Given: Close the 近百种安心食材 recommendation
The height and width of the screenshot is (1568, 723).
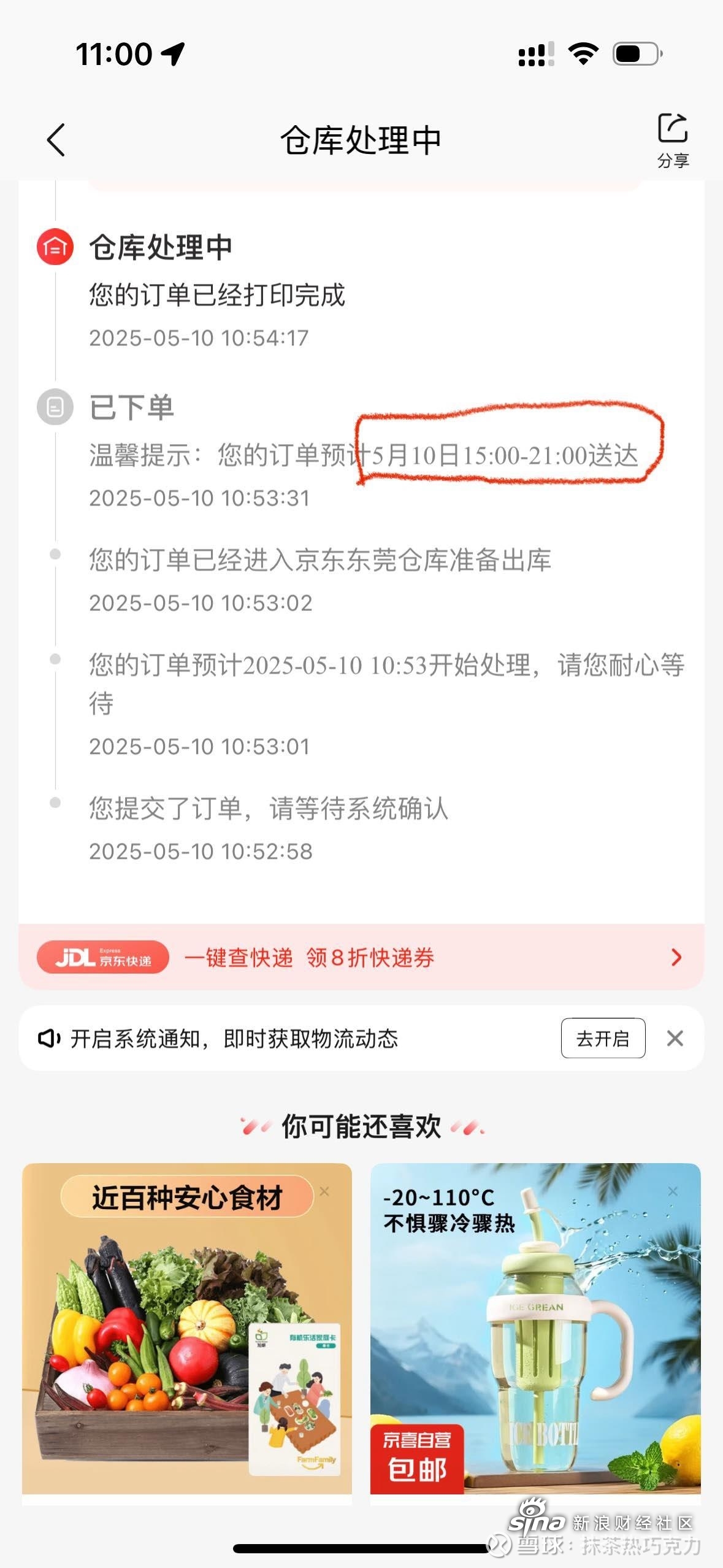Looking at the screenshot, I should click(324, 1191).
